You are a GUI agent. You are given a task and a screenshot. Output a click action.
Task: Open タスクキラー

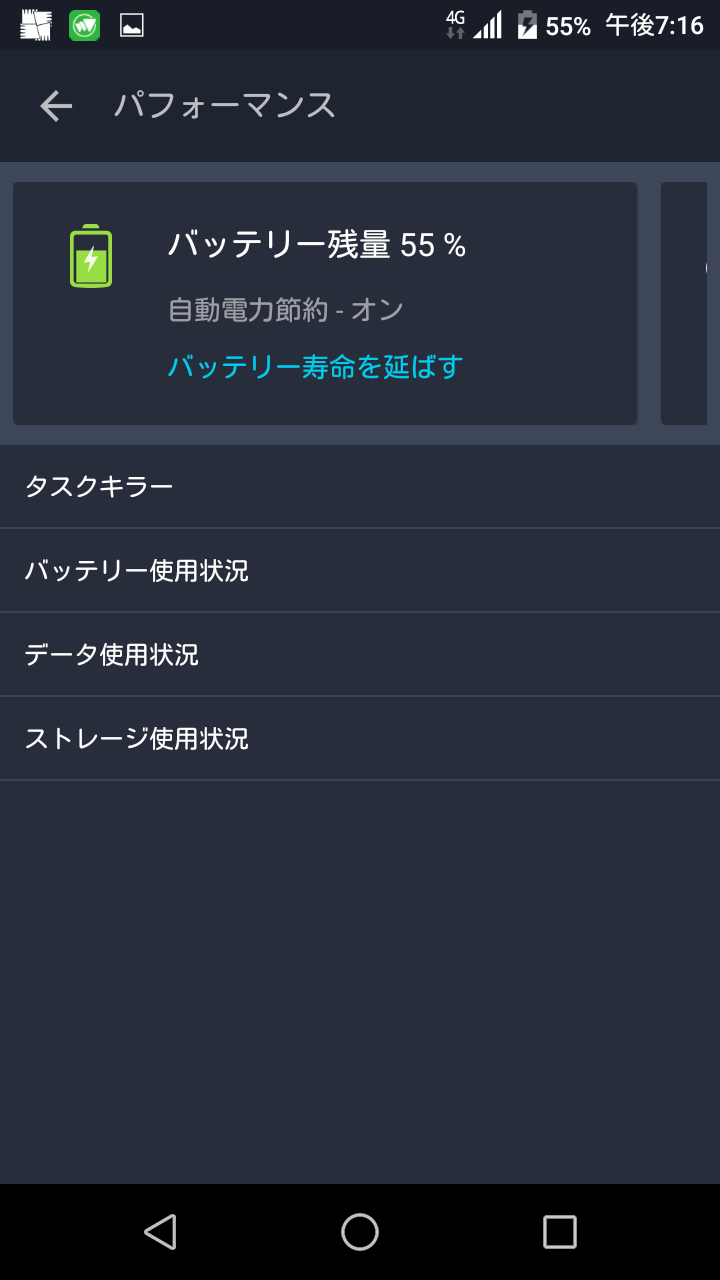click(360, 487)
